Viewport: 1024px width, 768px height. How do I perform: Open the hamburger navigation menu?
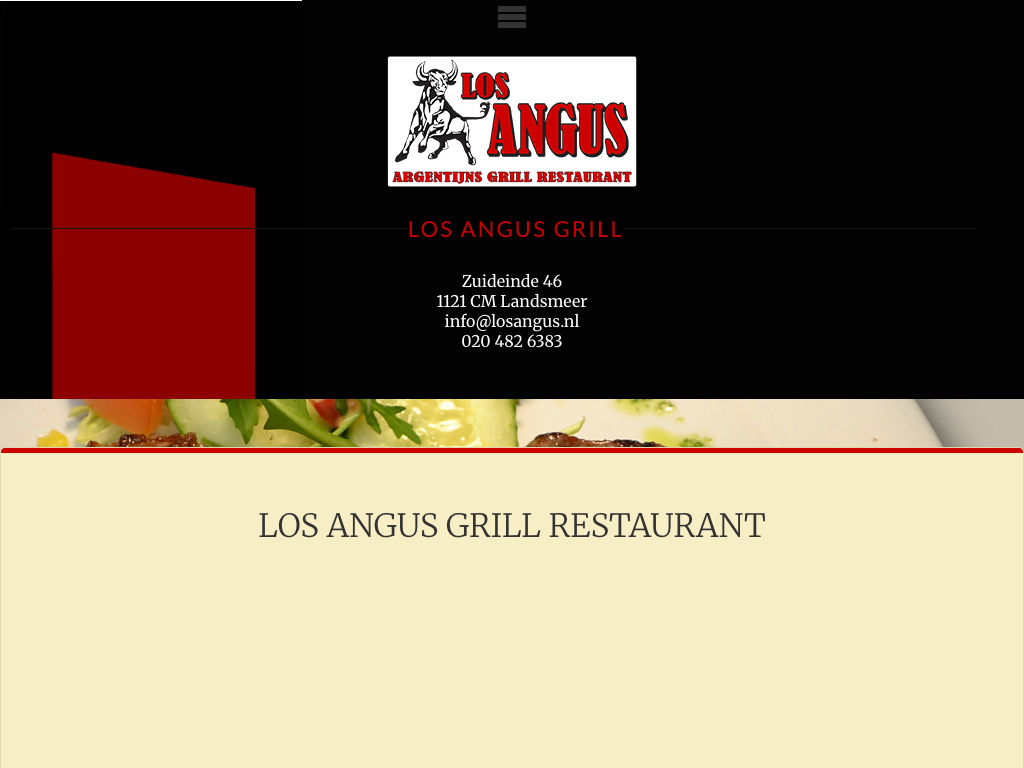coord(511,17)
